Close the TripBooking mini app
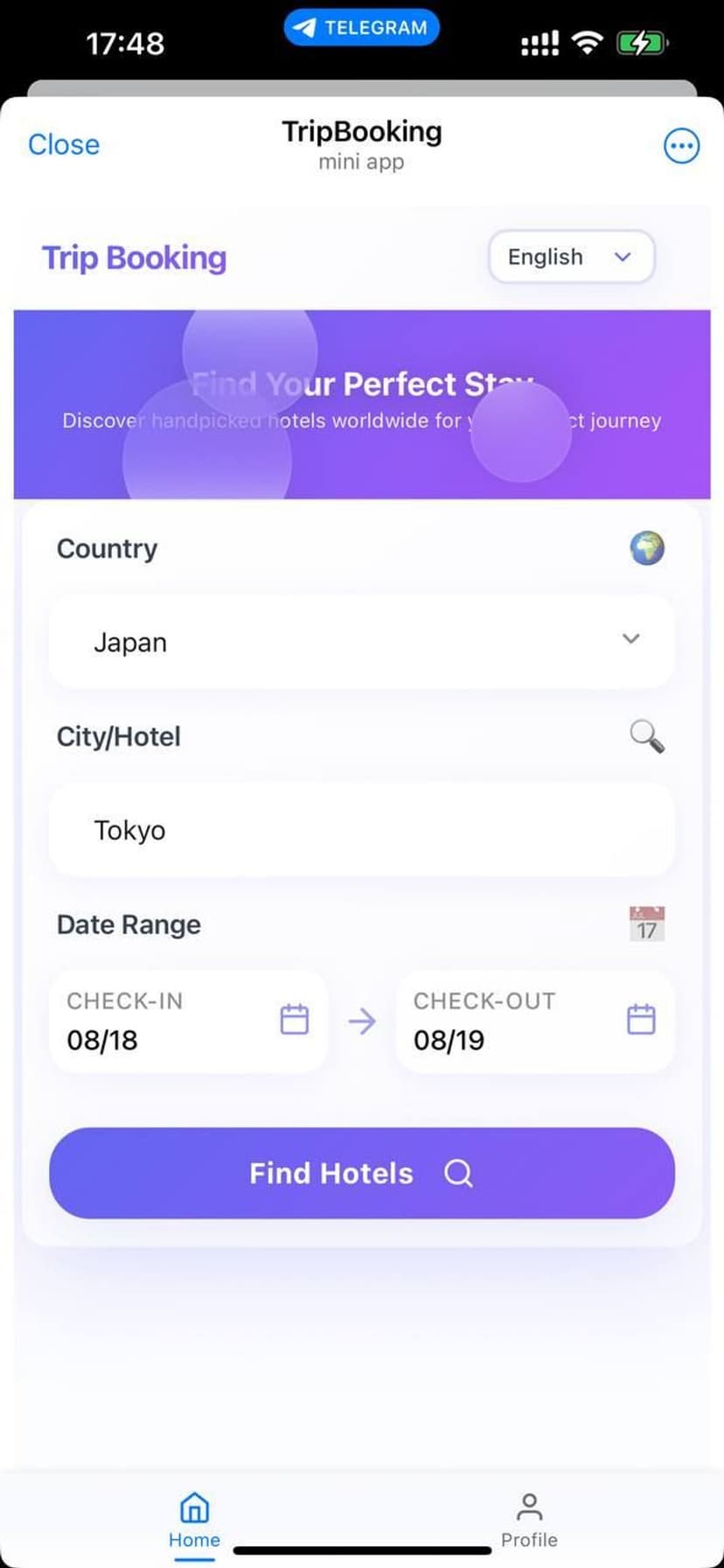 [64, 144]
